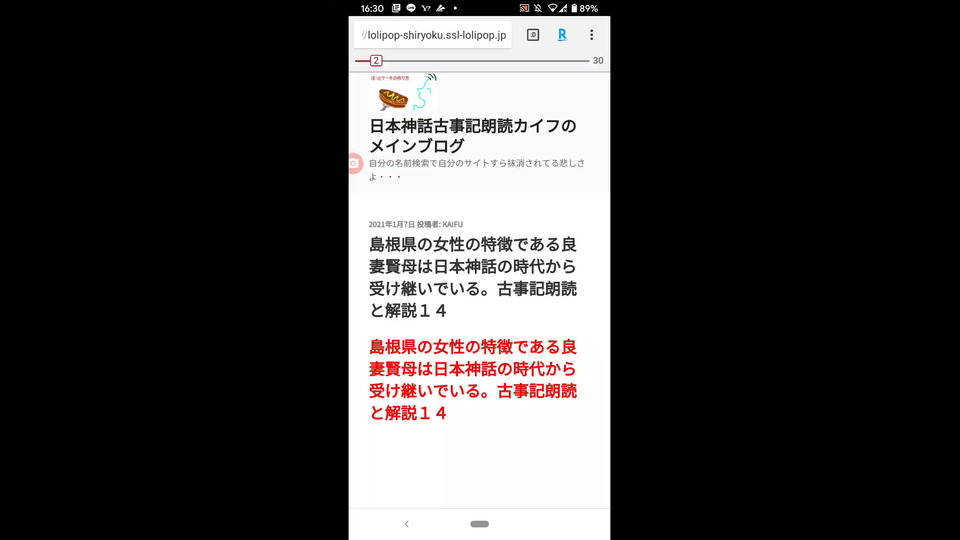This screenshot has height=540, width=960.
Task: Tap the pink camera icon at left edge
Action: tap(353, 163)
